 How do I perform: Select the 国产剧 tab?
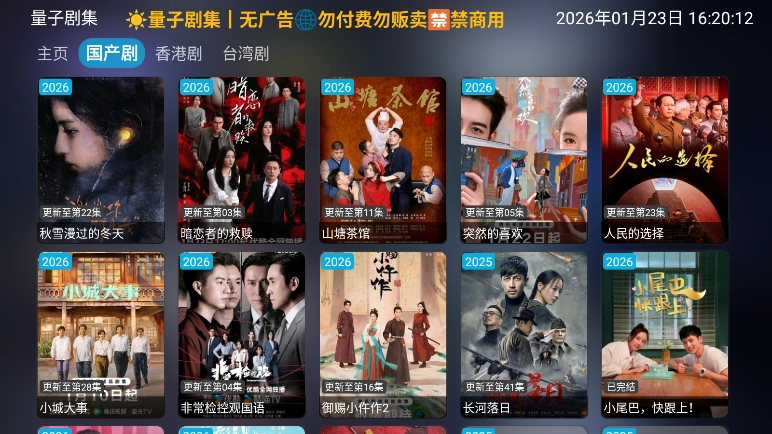tap(111, 54)
